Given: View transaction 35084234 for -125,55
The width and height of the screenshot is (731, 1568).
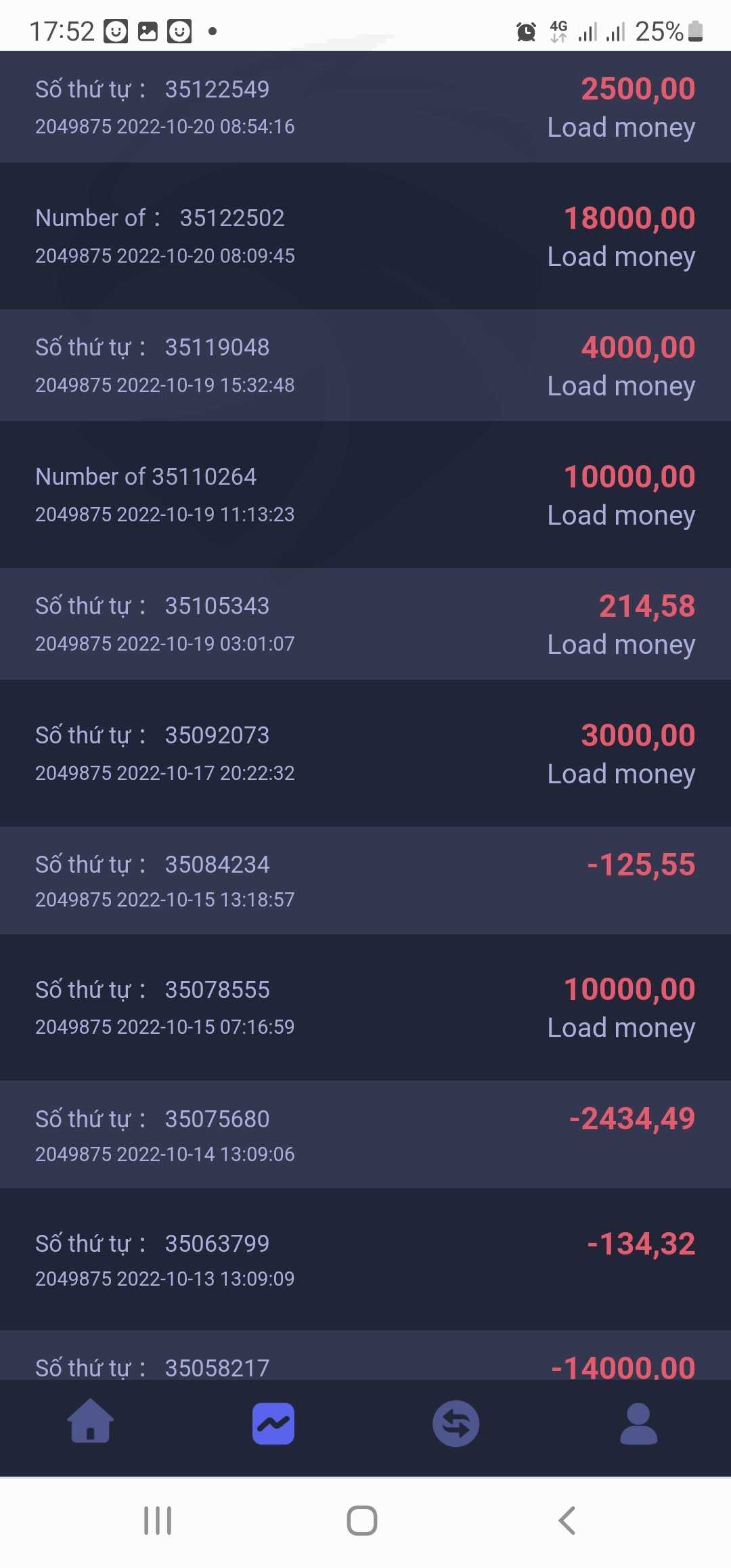Looking at the screenshot, I should [365, 880].
